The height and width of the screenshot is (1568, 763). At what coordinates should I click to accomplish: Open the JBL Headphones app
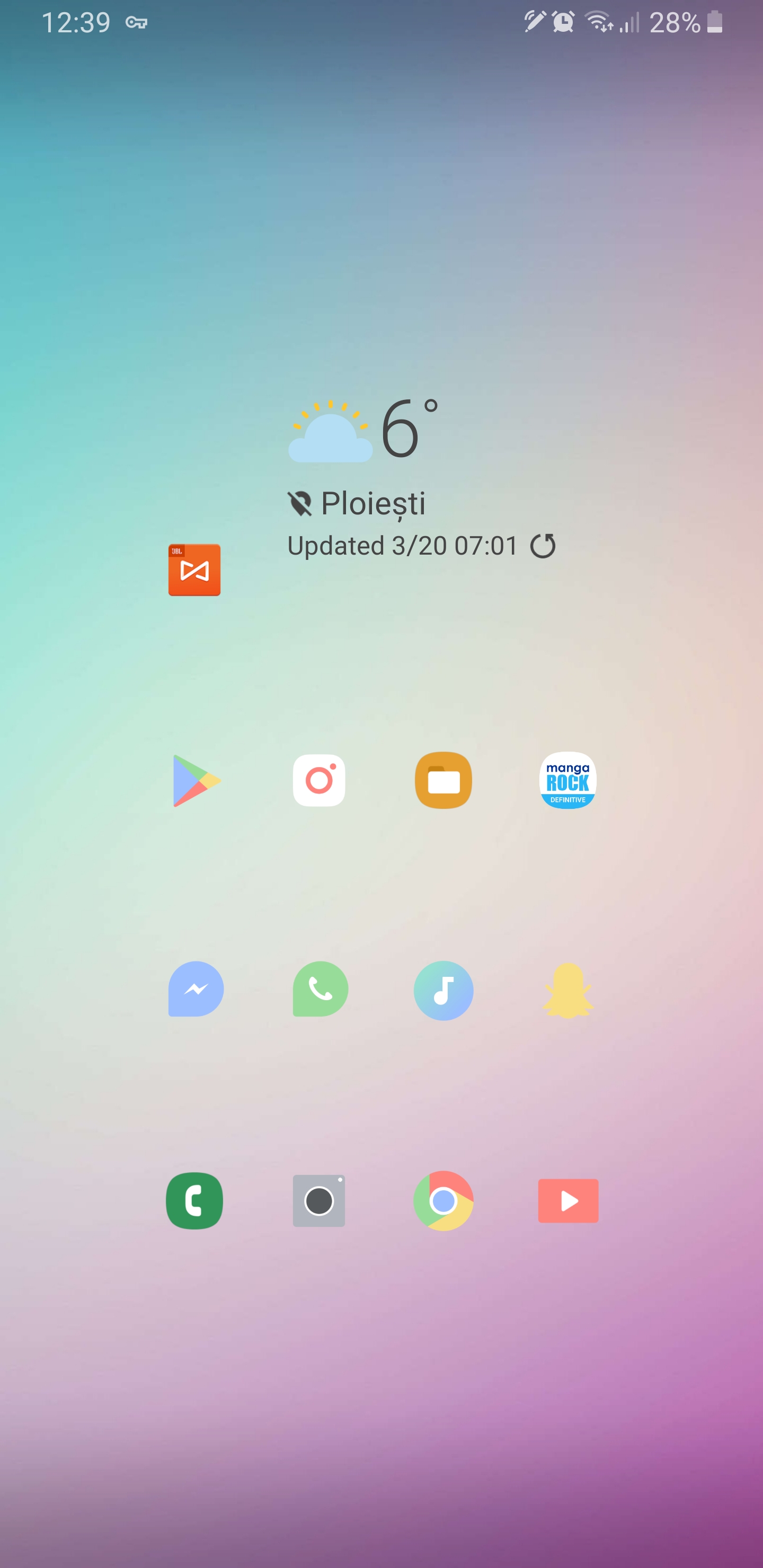coord(194,570)
